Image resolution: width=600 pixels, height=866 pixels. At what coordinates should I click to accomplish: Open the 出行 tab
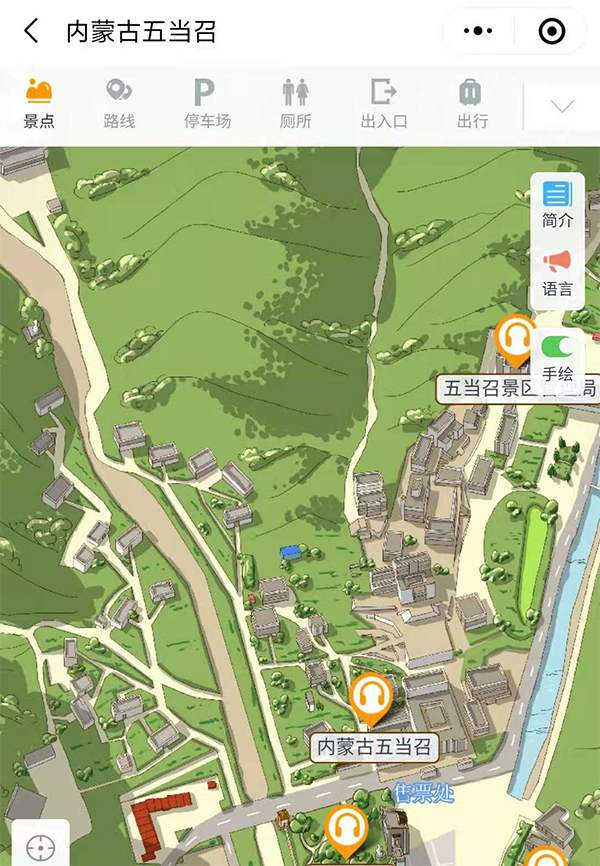click(x=472, y=104)
